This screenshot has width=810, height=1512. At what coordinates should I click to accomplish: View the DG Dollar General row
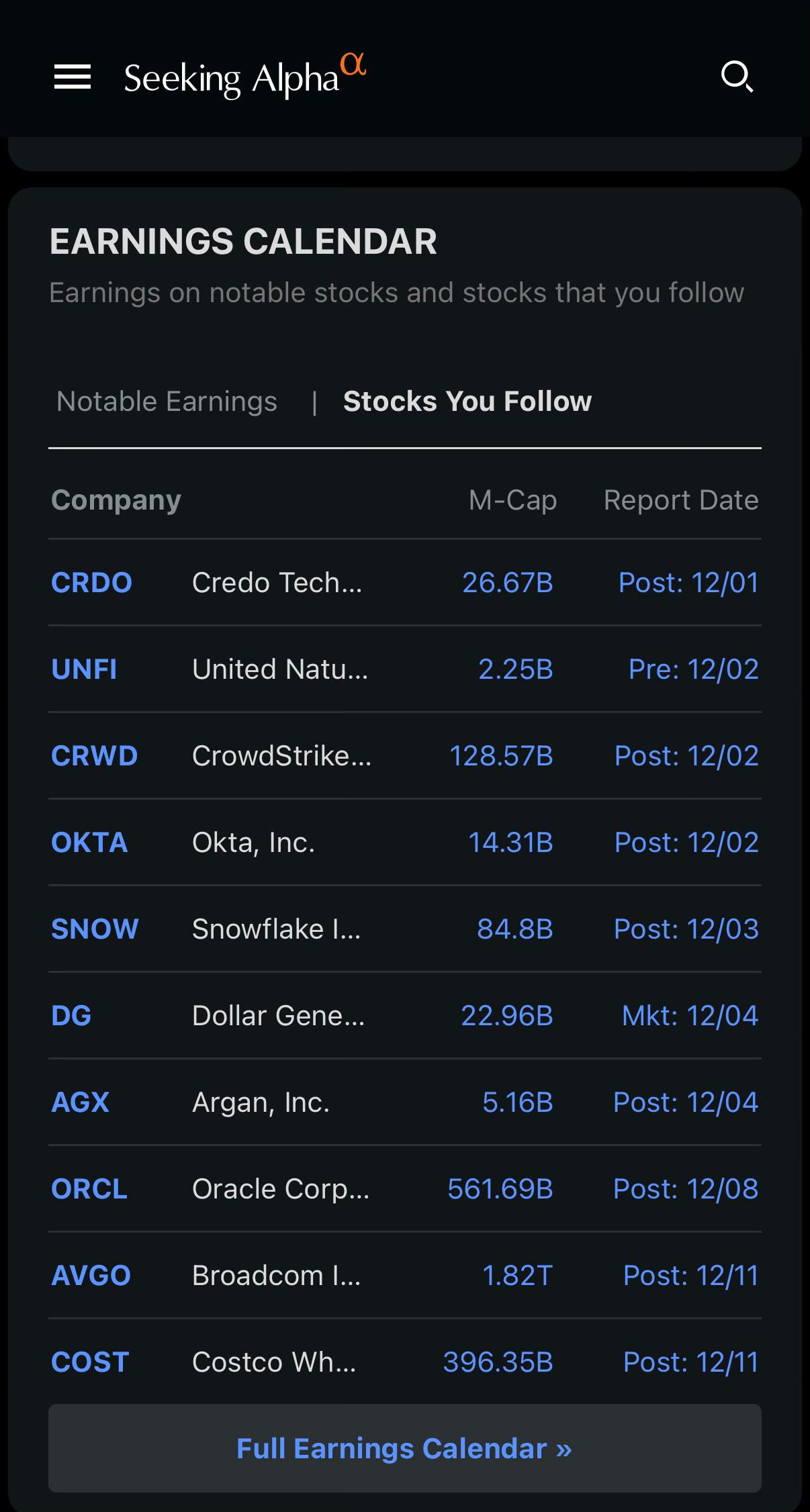[71, 1016]
